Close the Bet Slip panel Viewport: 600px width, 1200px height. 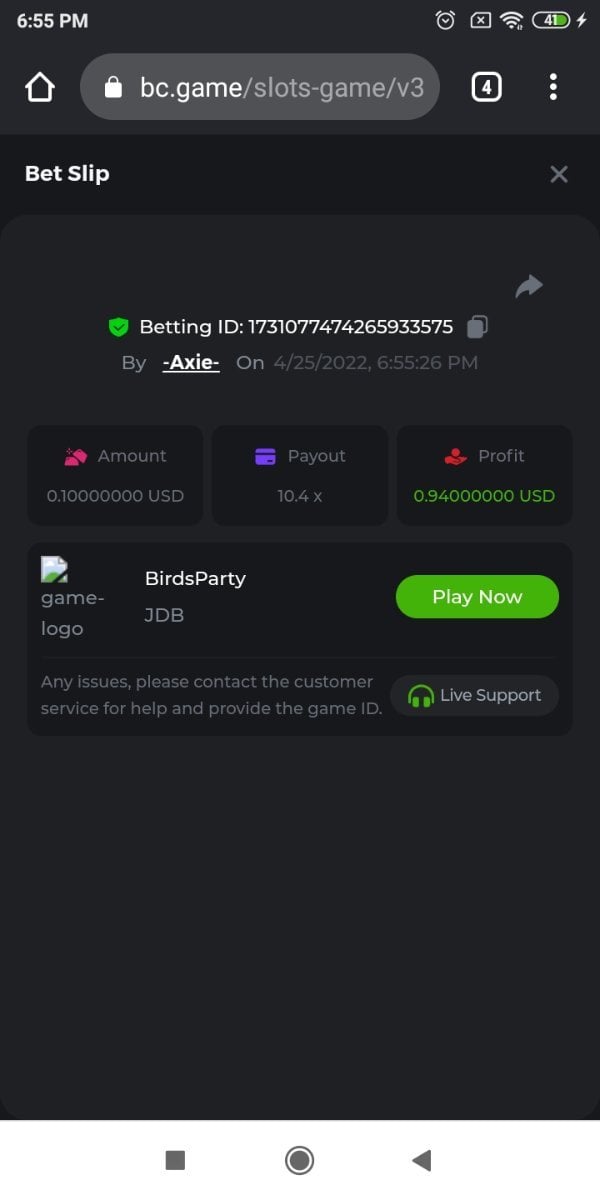click(559, 174)
